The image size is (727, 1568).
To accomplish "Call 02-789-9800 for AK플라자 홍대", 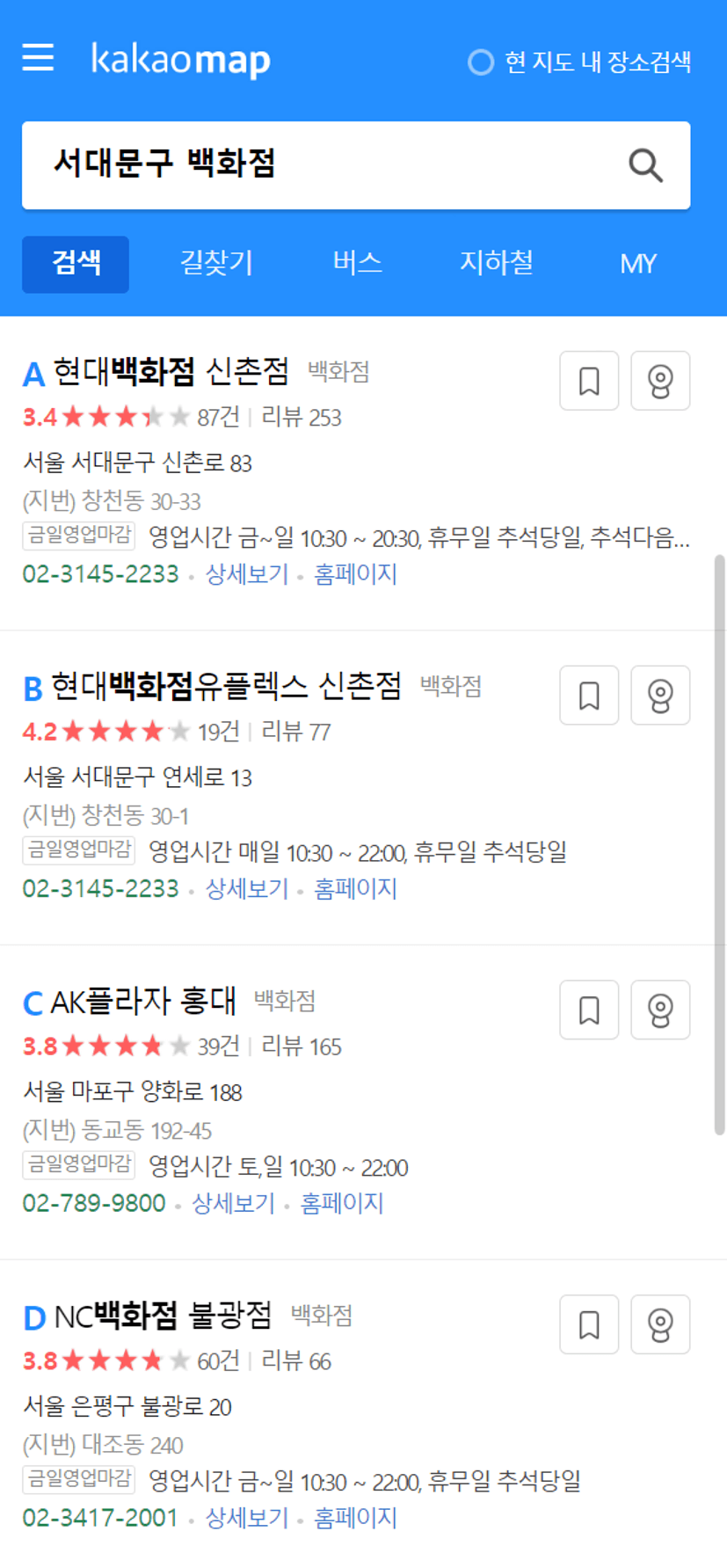I will pyautogui.click(x=94, y=1203).
